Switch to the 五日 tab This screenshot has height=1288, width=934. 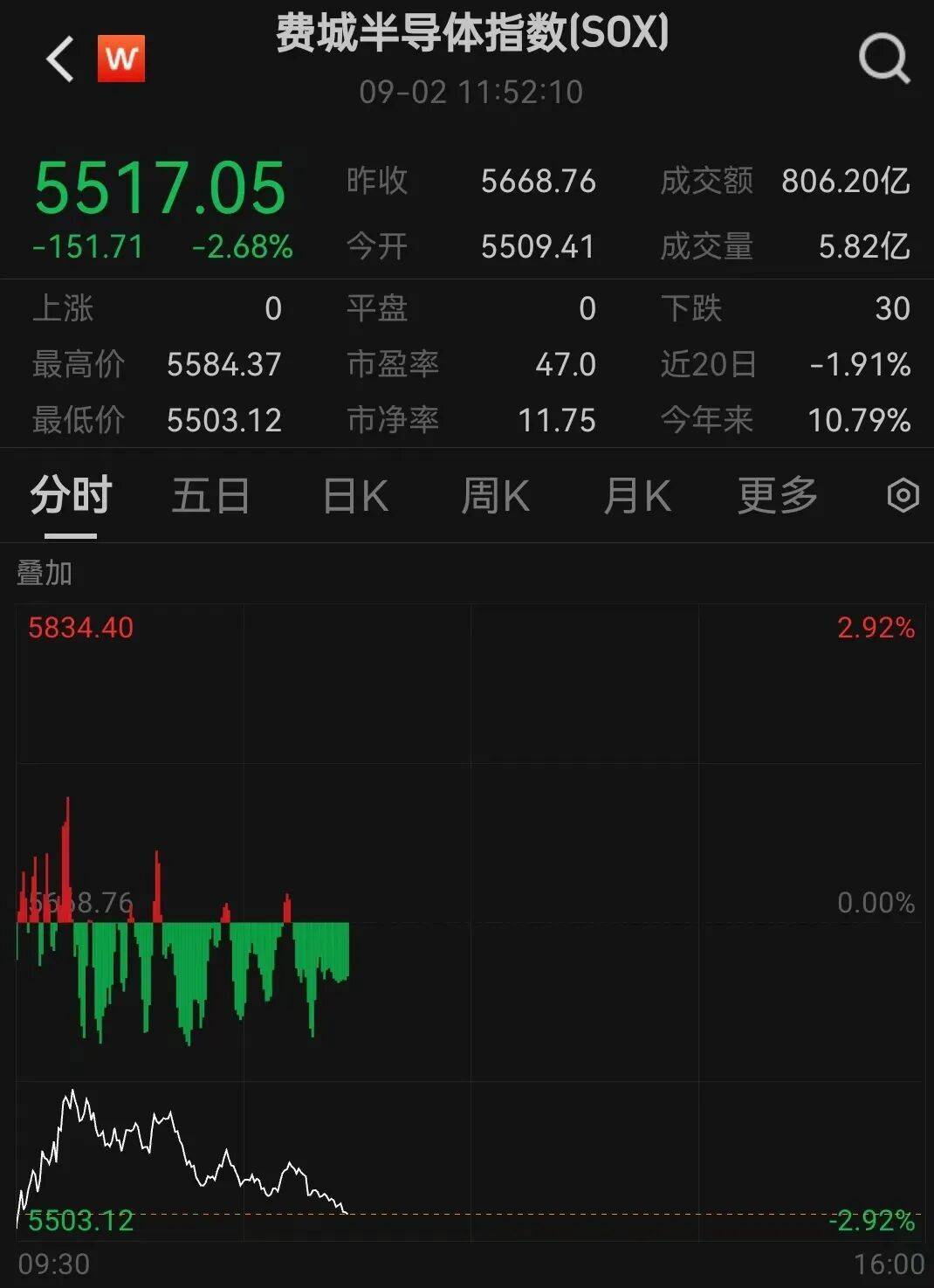click(211, 494)
